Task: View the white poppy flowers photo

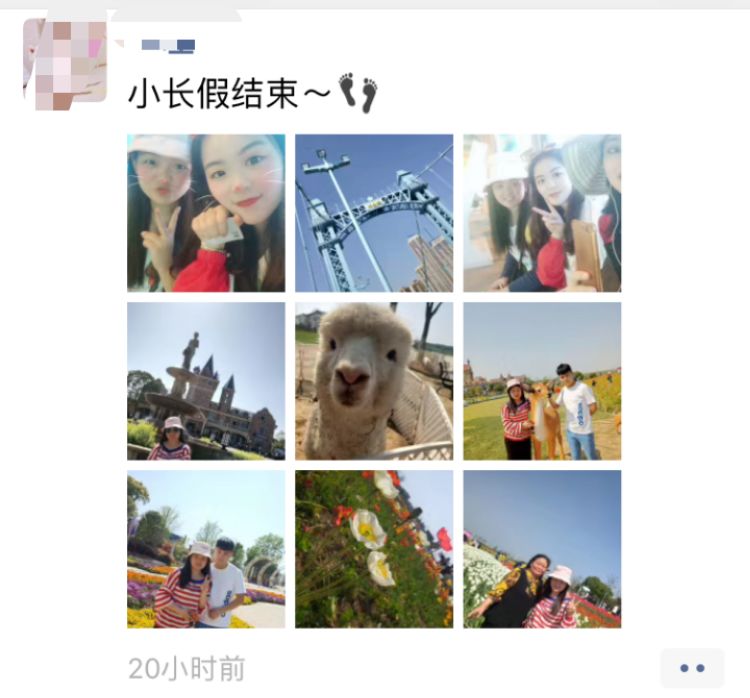Action: coord(374,549)
